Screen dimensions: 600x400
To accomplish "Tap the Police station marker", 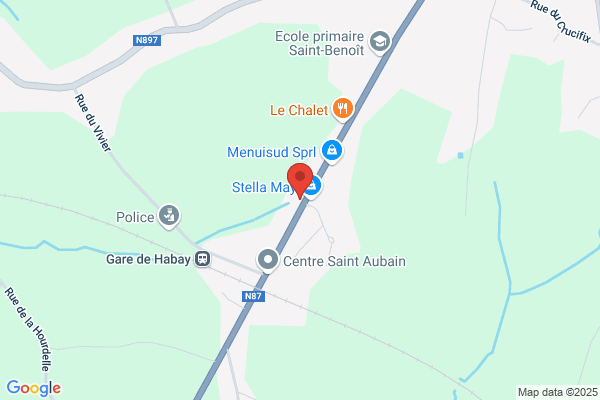I will [x=169, y=216].
